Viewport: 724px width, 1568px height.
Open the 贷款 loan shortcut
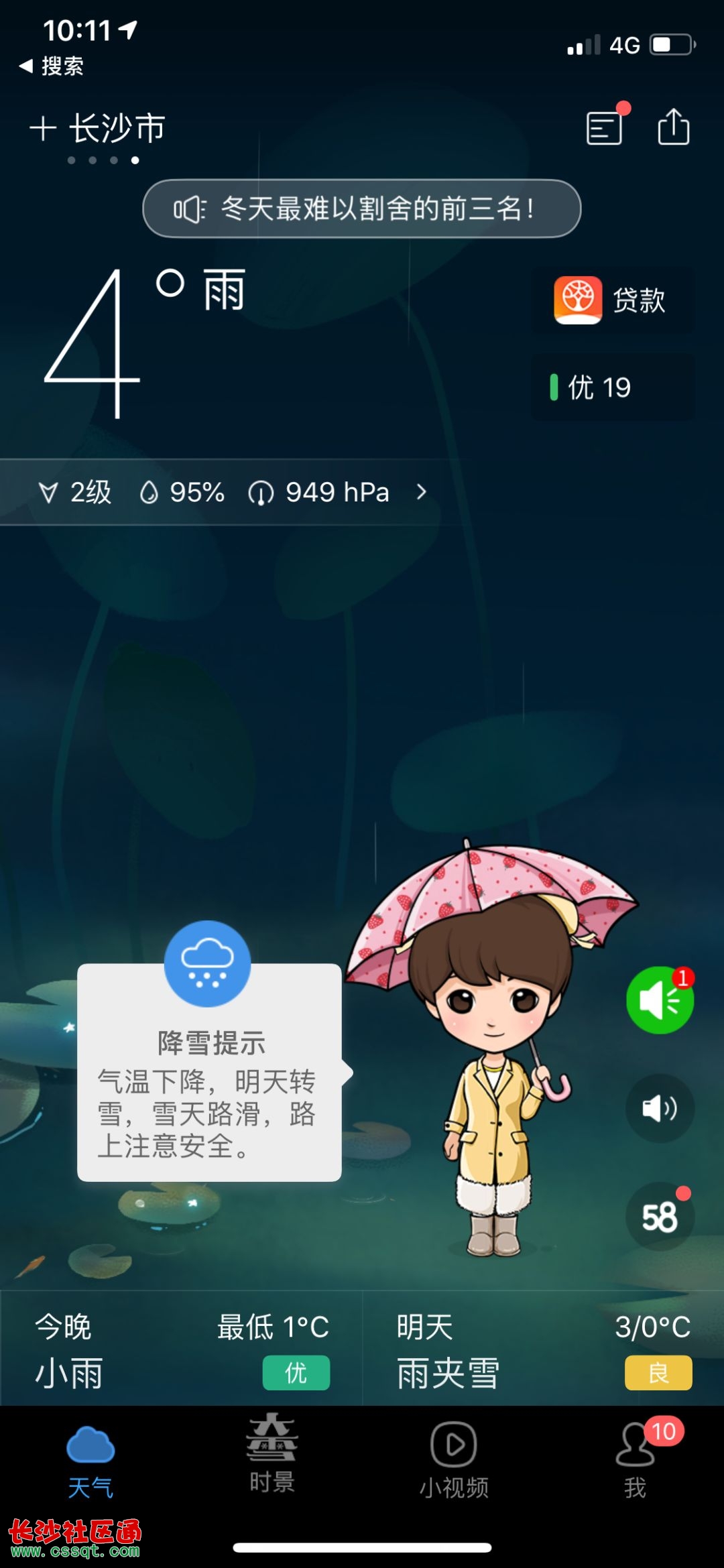tap(612, 300)
